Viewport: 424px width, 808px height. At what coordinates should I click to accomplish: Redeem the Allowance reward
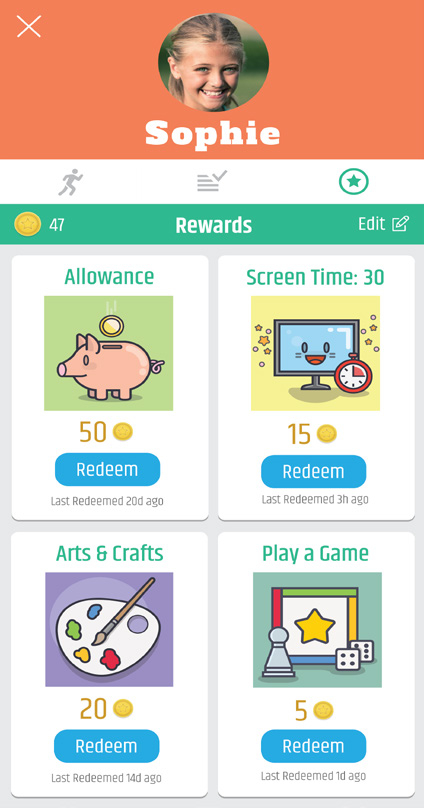tap(108, 469)
